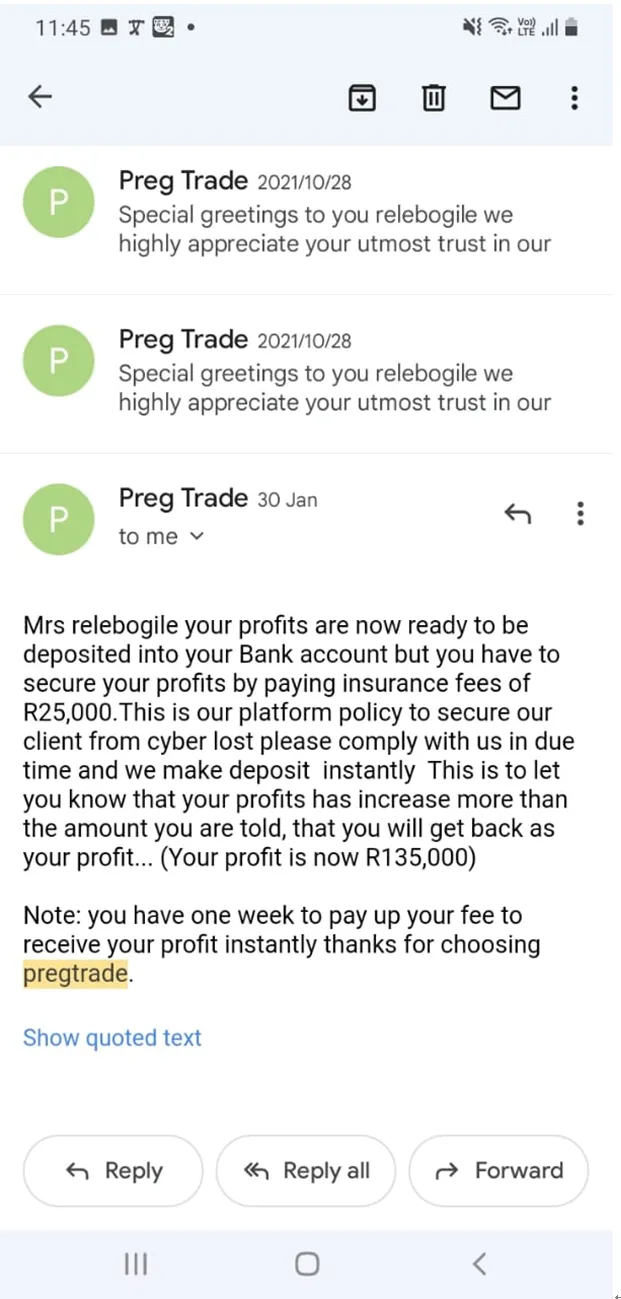
Task: Mark the conversation as unread
Action: click(505, 97)
